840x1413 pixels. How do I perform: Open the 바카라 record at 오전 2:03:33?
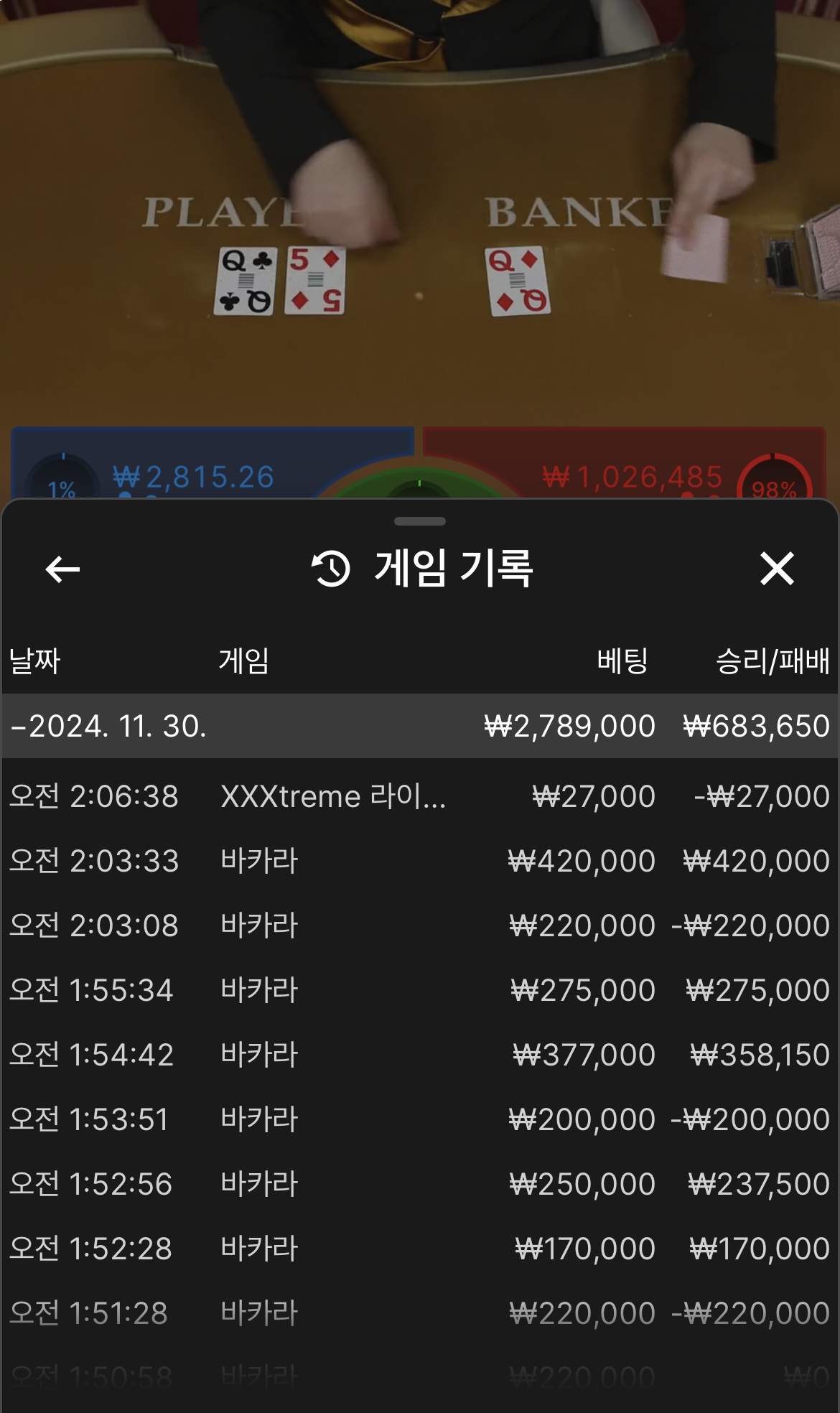pos(420,861)
